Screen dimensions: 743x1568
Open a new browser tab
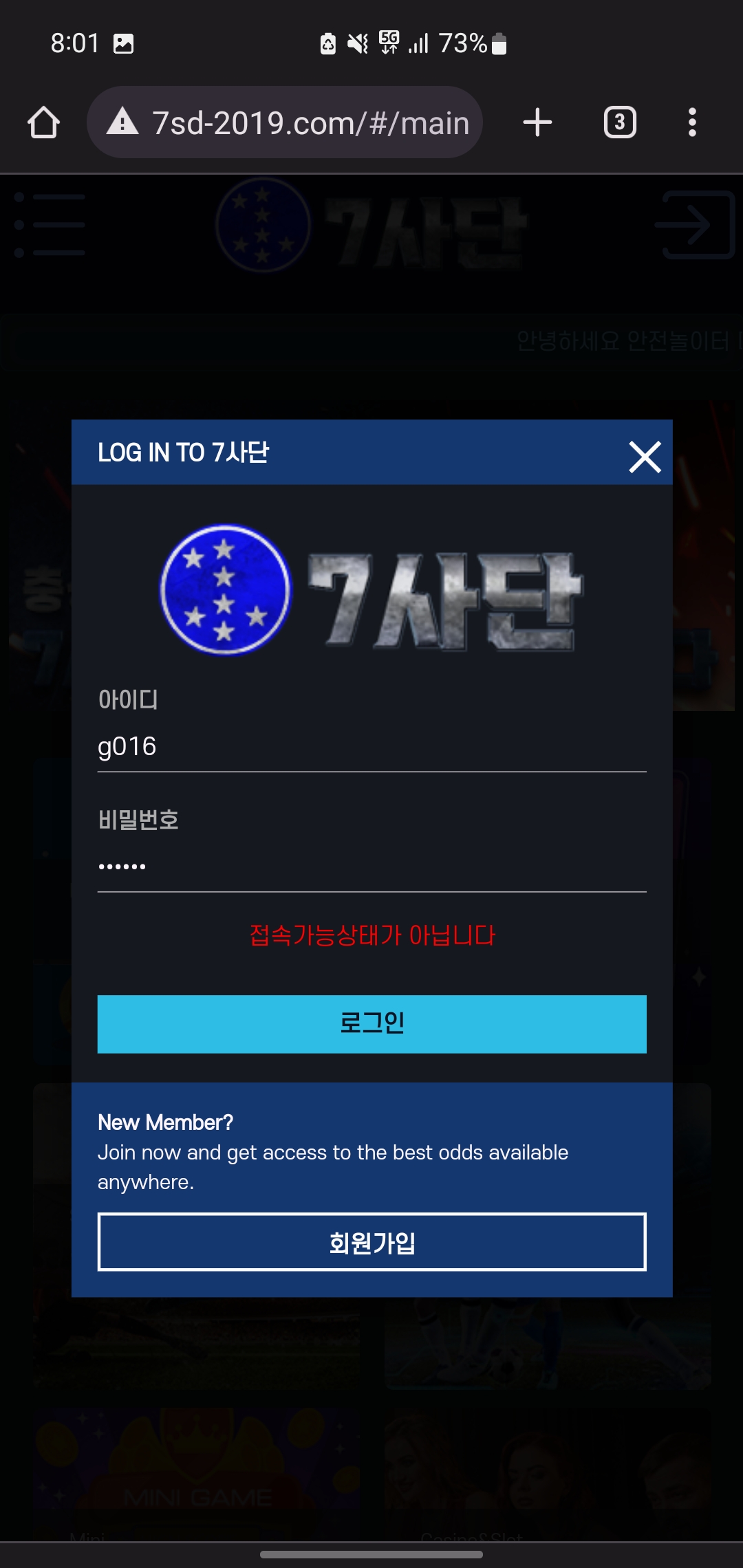click(x=537, y=123)
